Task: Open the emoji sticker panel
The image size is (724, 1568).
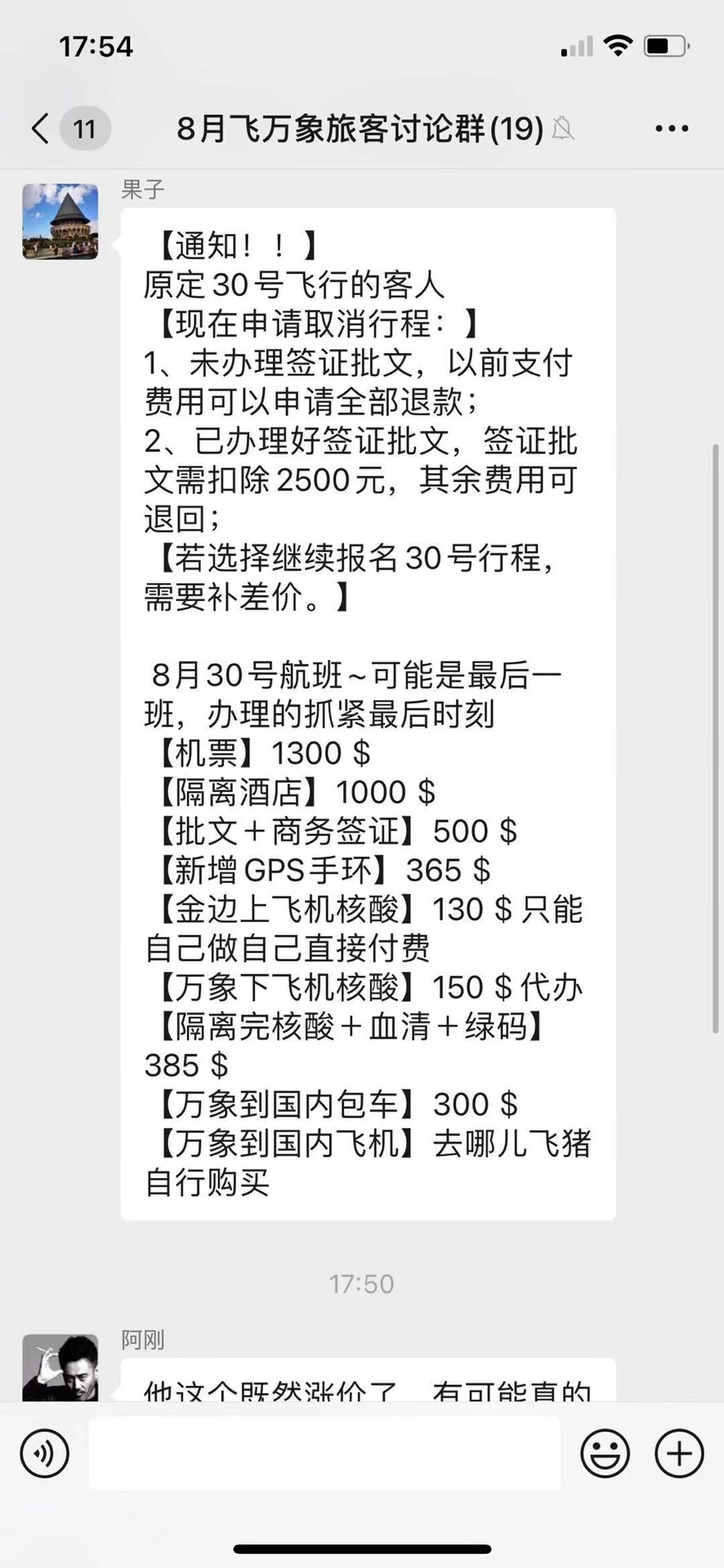Action: pos(605,1453)
